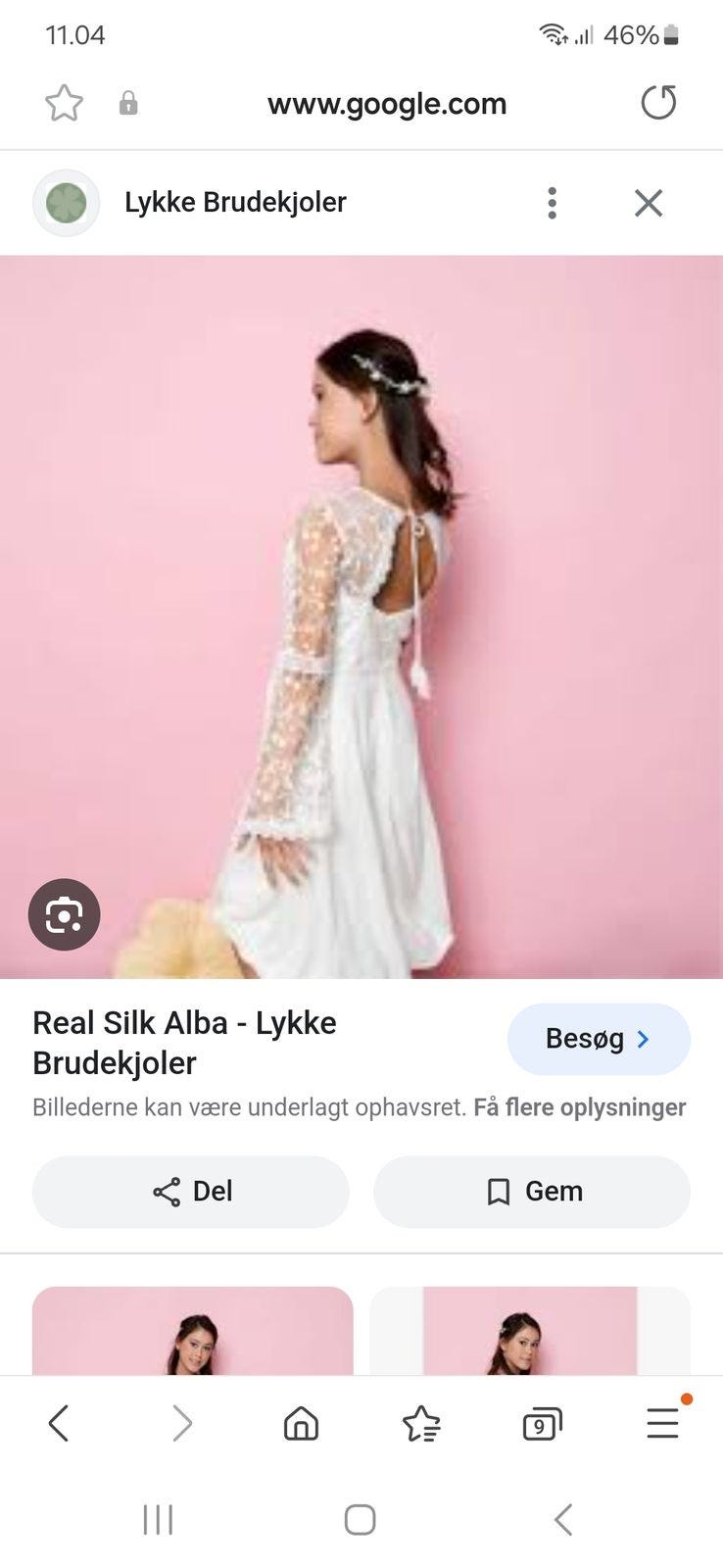Open the left related dress thumbnail

[x=192, y=1333]
